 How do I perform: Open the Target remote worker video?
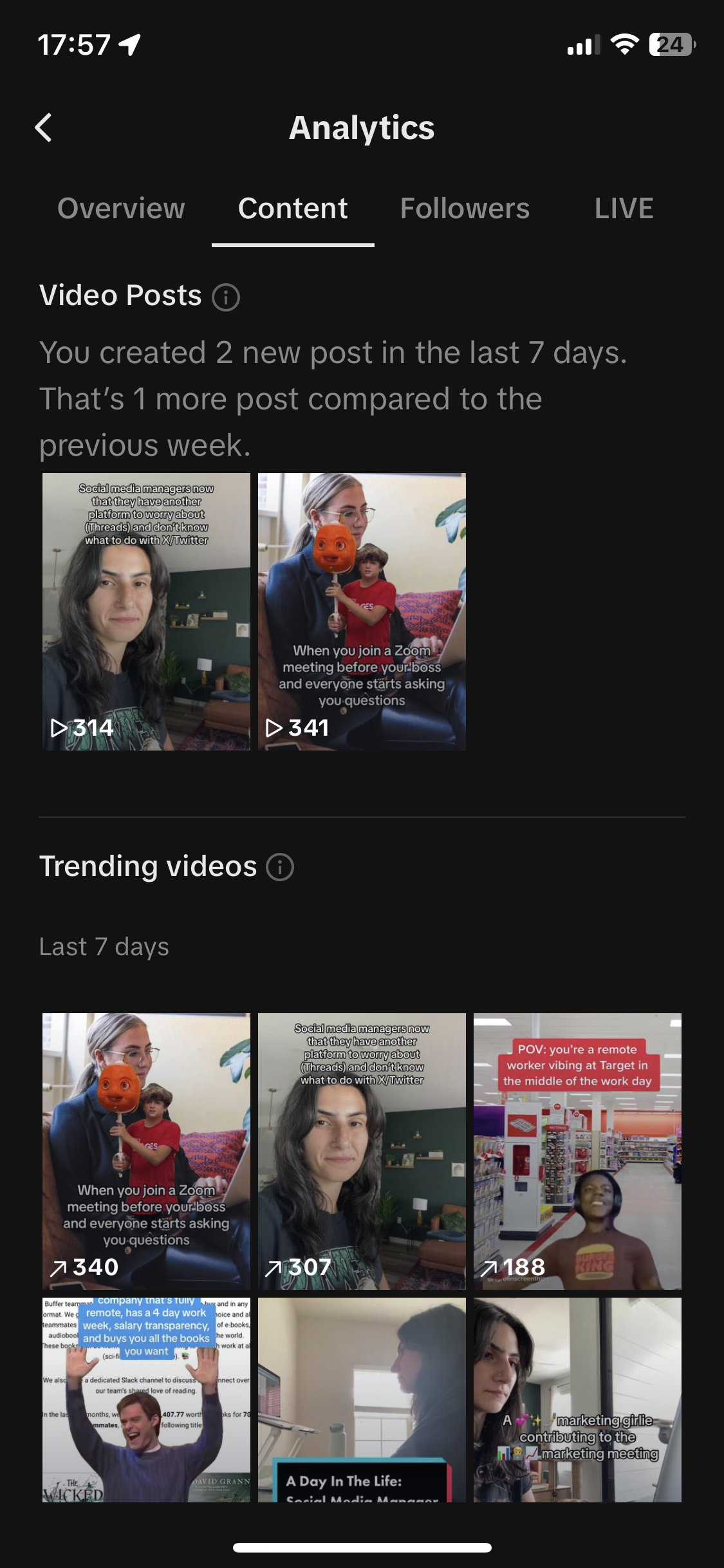pos(577,1151)
